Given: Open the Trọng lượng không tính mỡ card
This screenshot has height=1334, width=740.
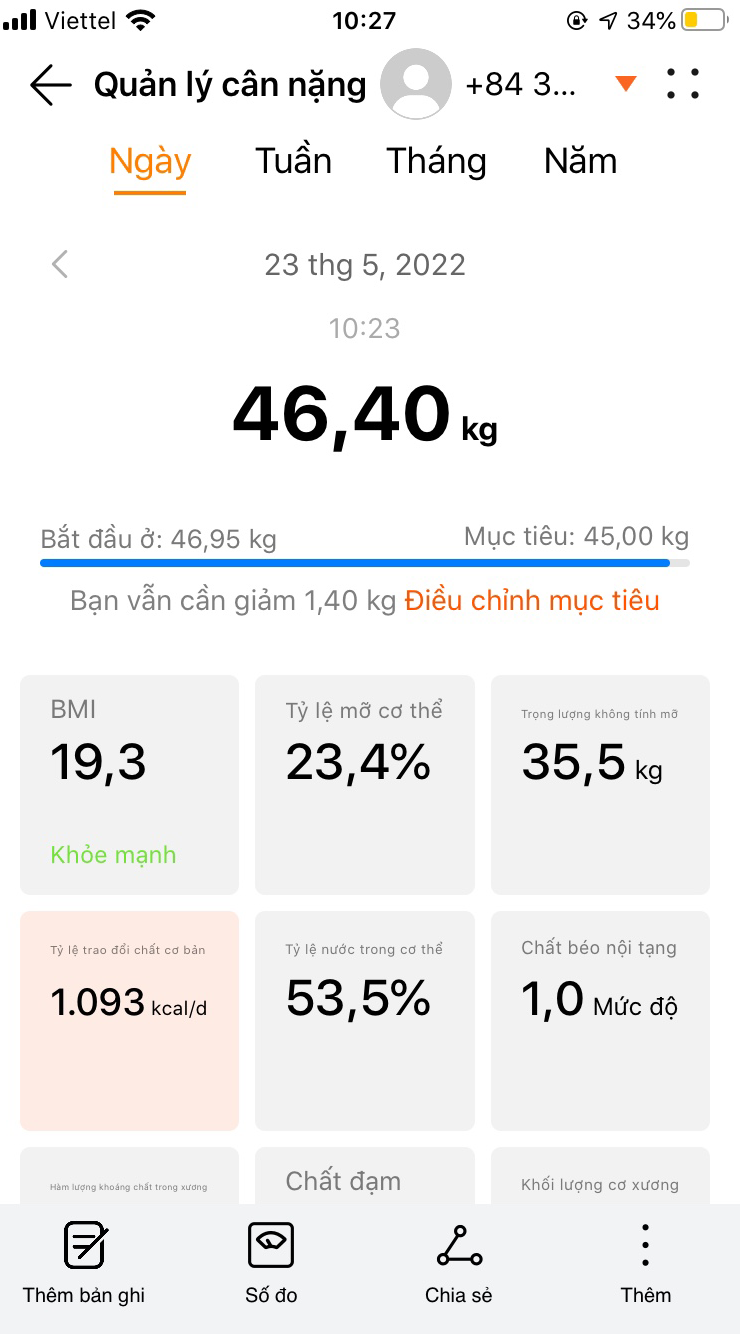Looking at the screenshot, I should click(600, 785).
